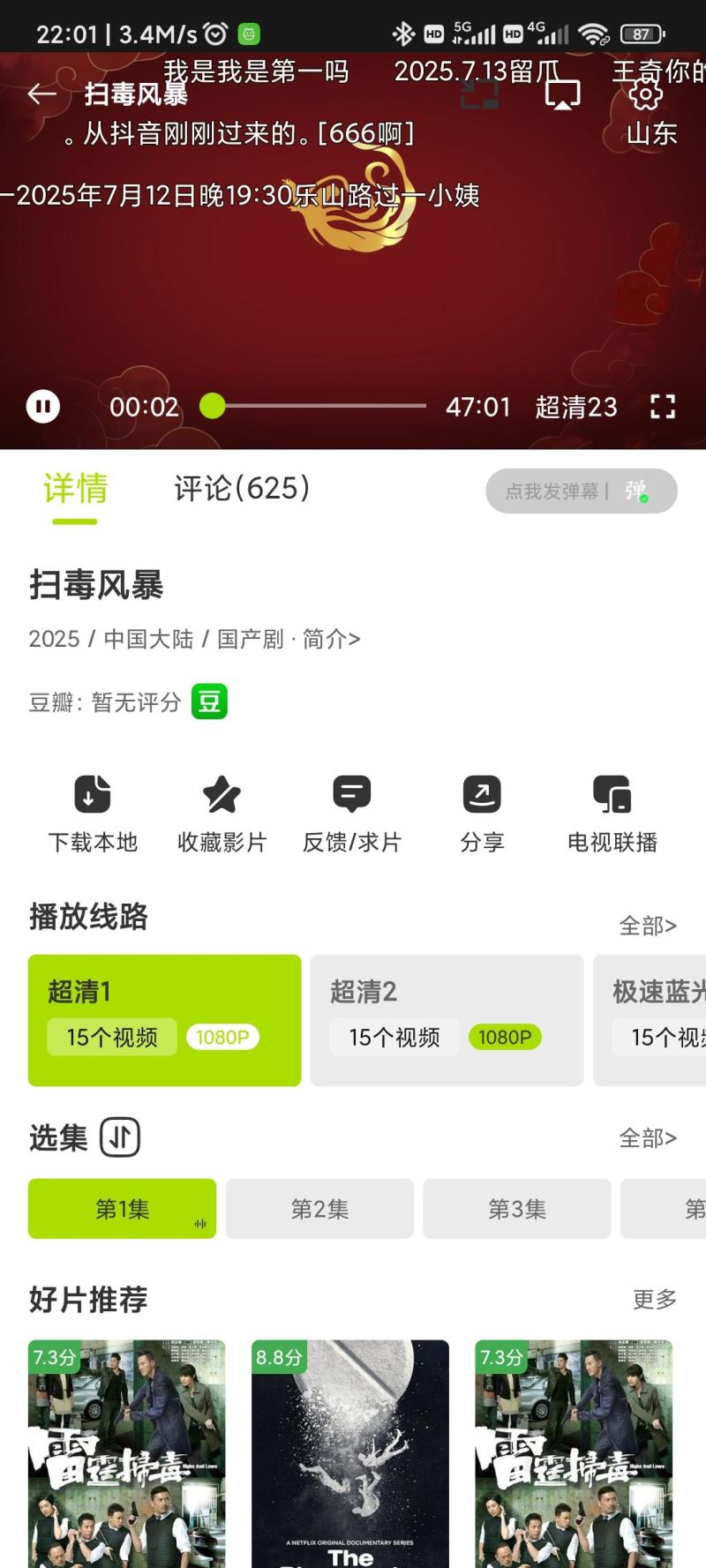Viewport: 706px width, 1568px height.
Task: Open 反馈/求片 feedback
Action: click(351, 814)
